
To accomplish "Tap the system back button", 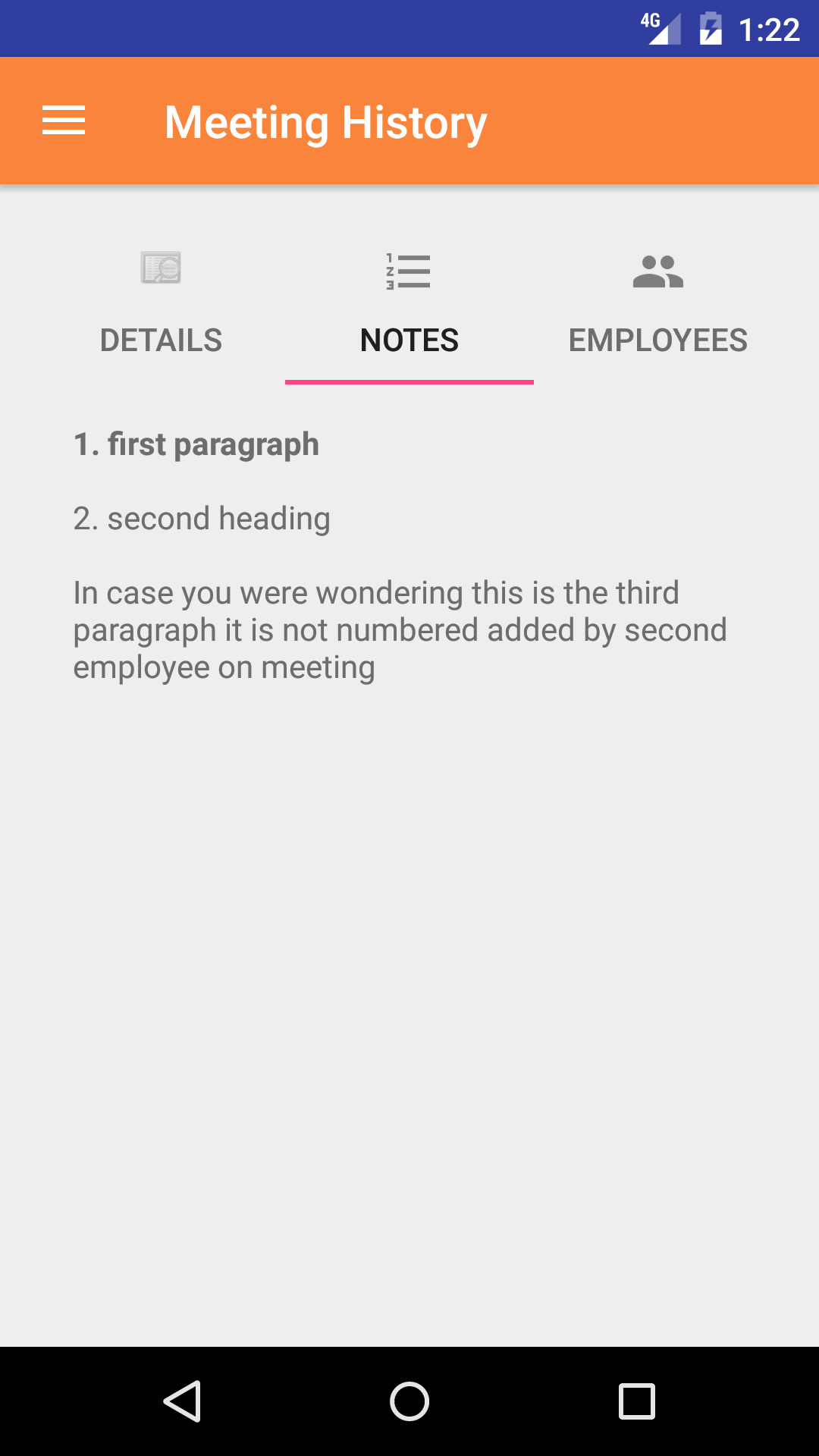I will coord(182,1401).
